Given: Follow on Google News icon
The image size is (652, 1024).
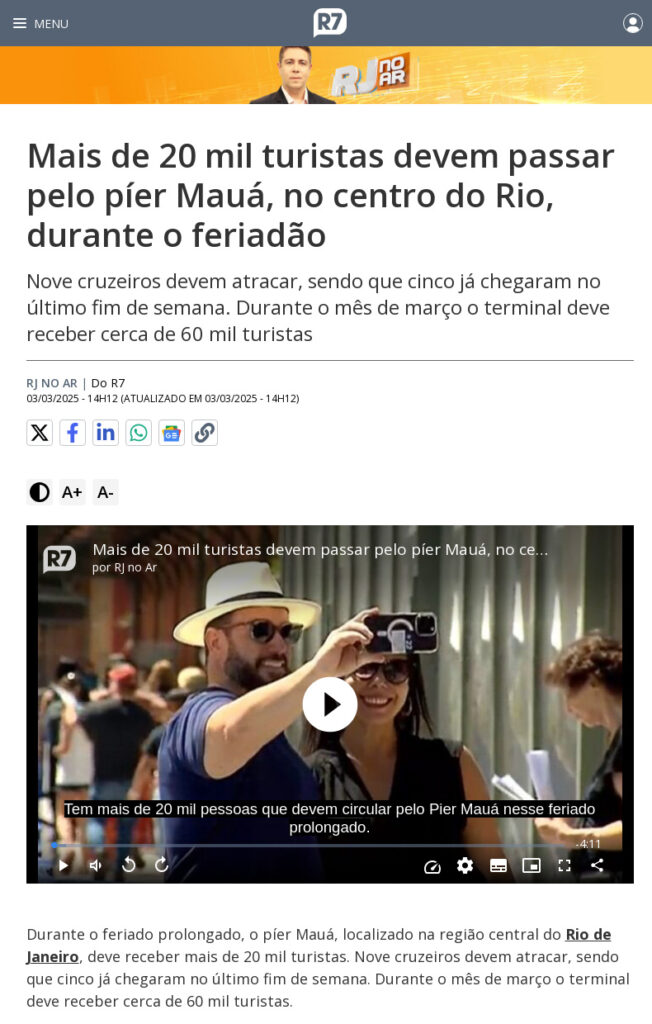Looking at the screenshot, I should [x=171, y=433].
